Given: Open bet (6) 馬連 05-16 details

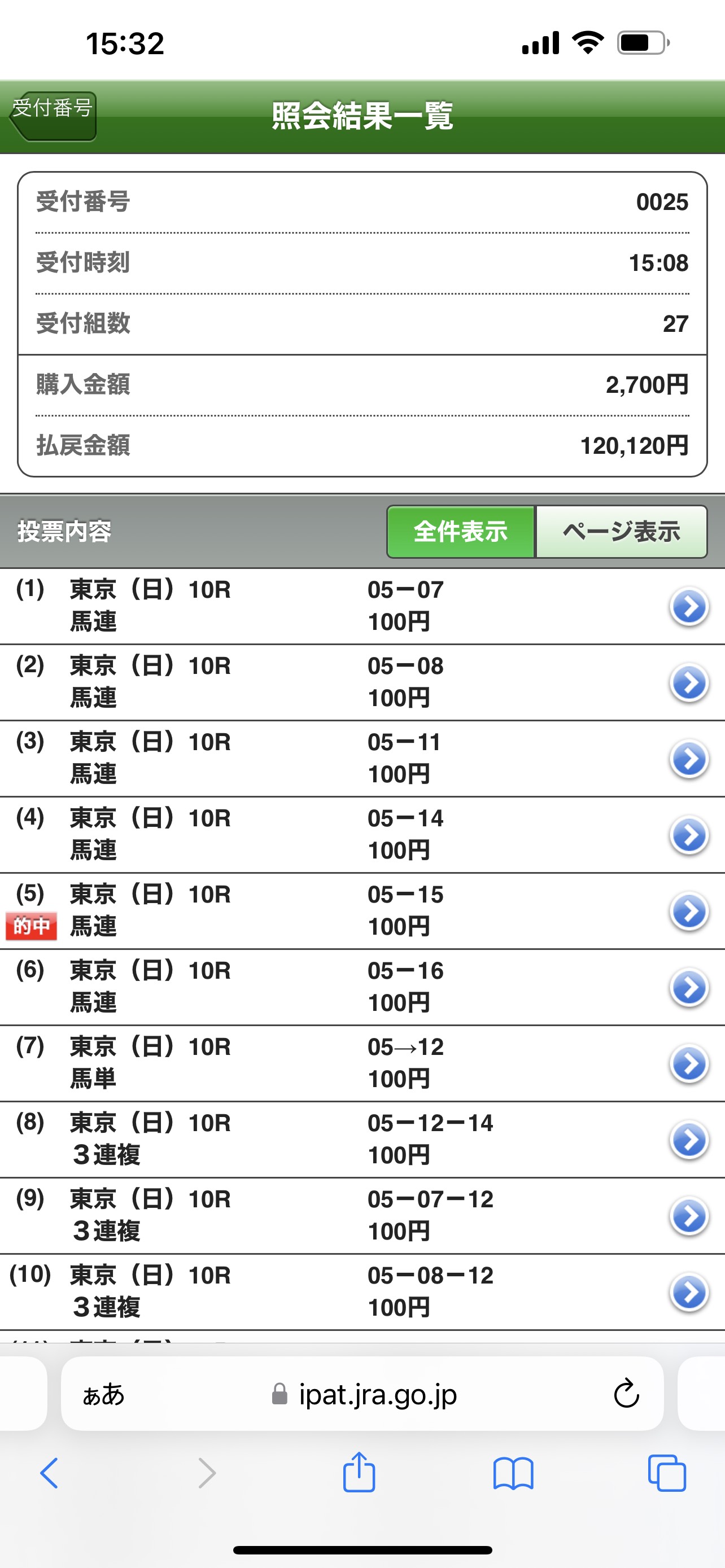Looking at the screenshot, I should point(688,987).
